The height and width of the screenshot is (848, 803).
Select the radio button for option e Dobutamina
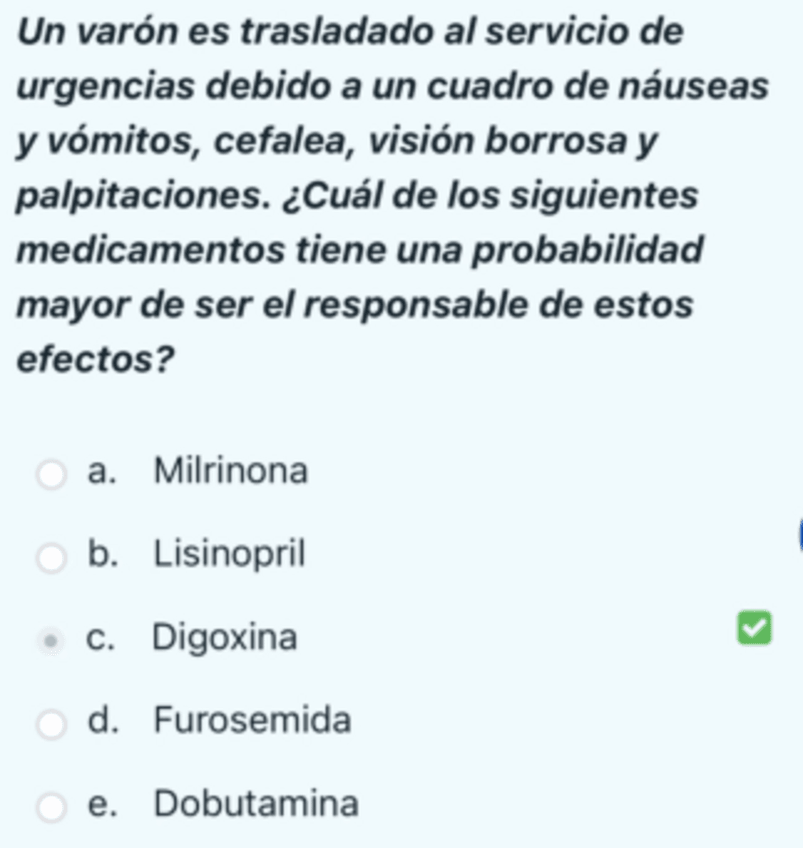(x=51, y=803)
